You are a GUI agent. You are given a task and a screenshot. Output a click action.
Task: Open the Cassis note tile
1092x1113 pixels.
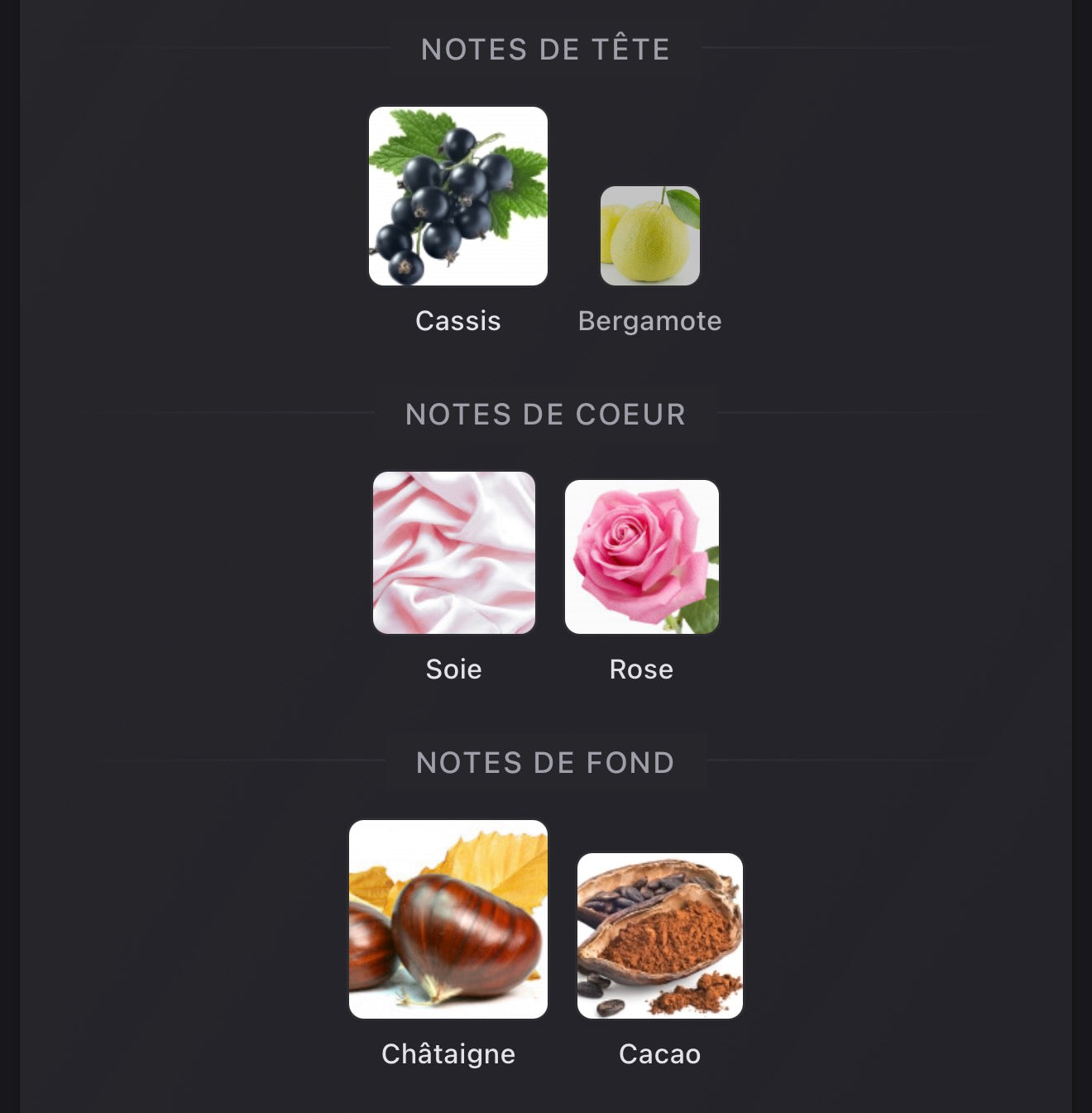(x=457, y=196)
